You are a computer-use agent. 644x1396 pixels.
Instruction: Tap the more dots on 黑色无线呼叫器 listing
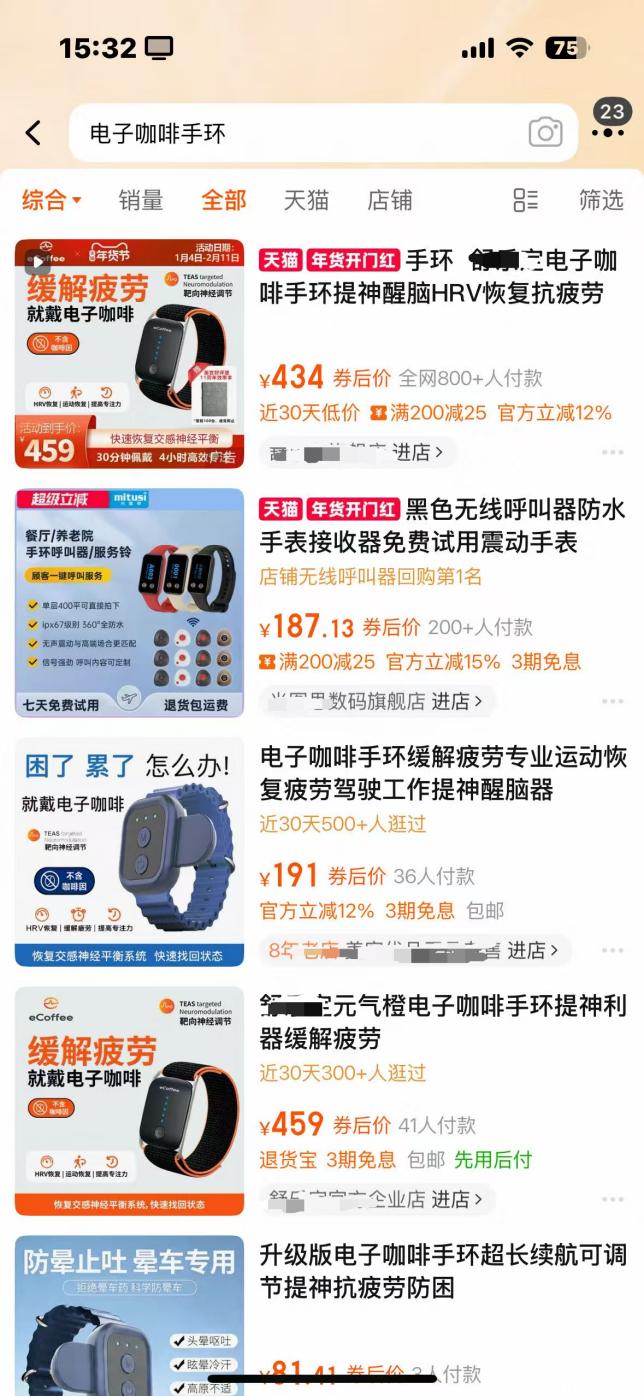click(x=612, y=702)
